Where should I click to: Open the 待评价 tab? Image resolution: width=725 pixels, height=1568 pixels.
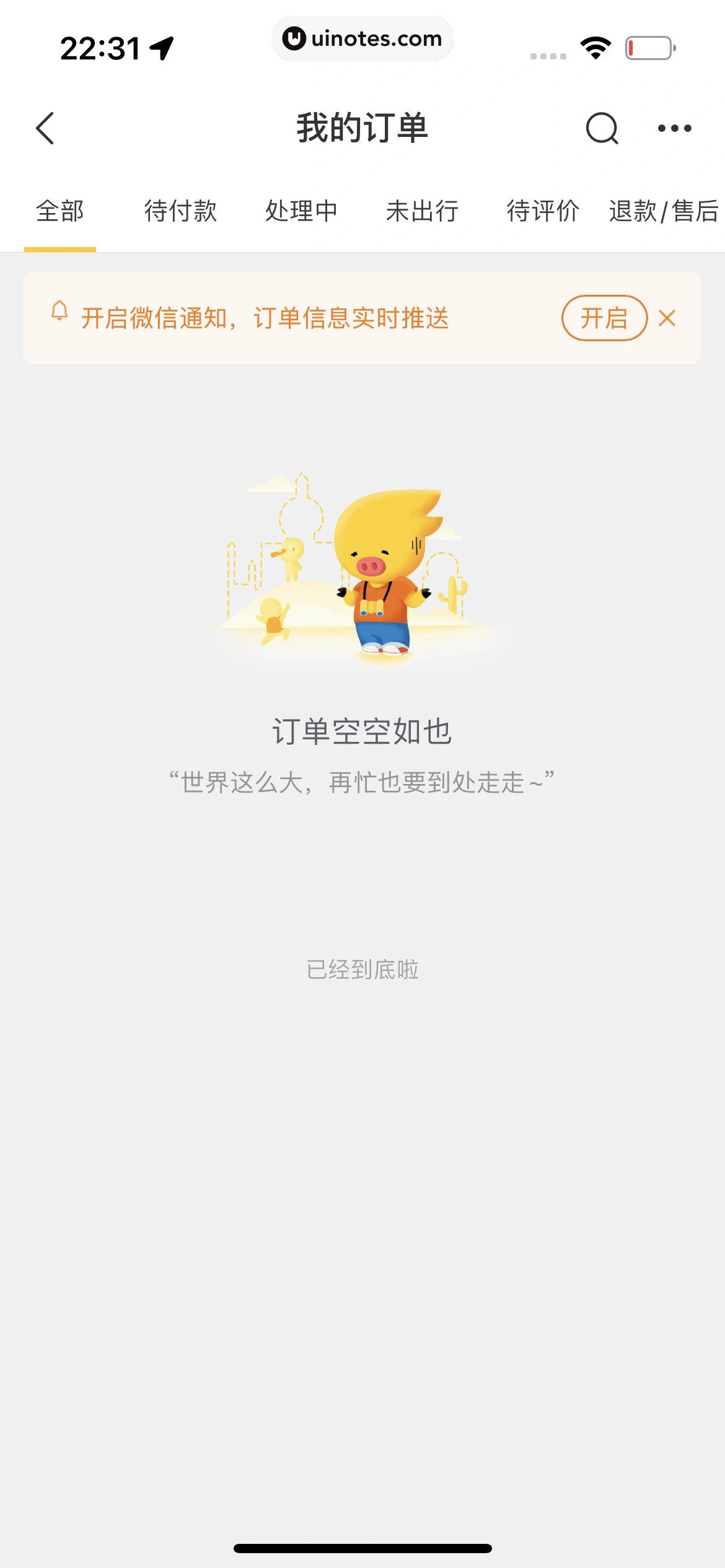click(543, 211)
